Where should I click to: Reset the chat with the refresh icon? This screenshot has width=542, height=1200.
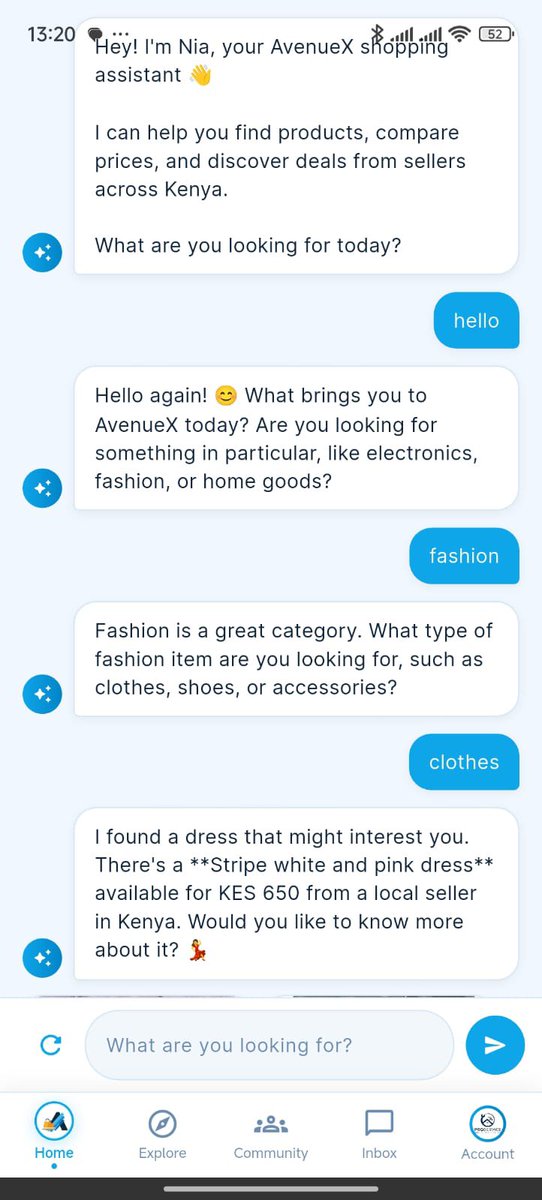(x=50, y=1045)
